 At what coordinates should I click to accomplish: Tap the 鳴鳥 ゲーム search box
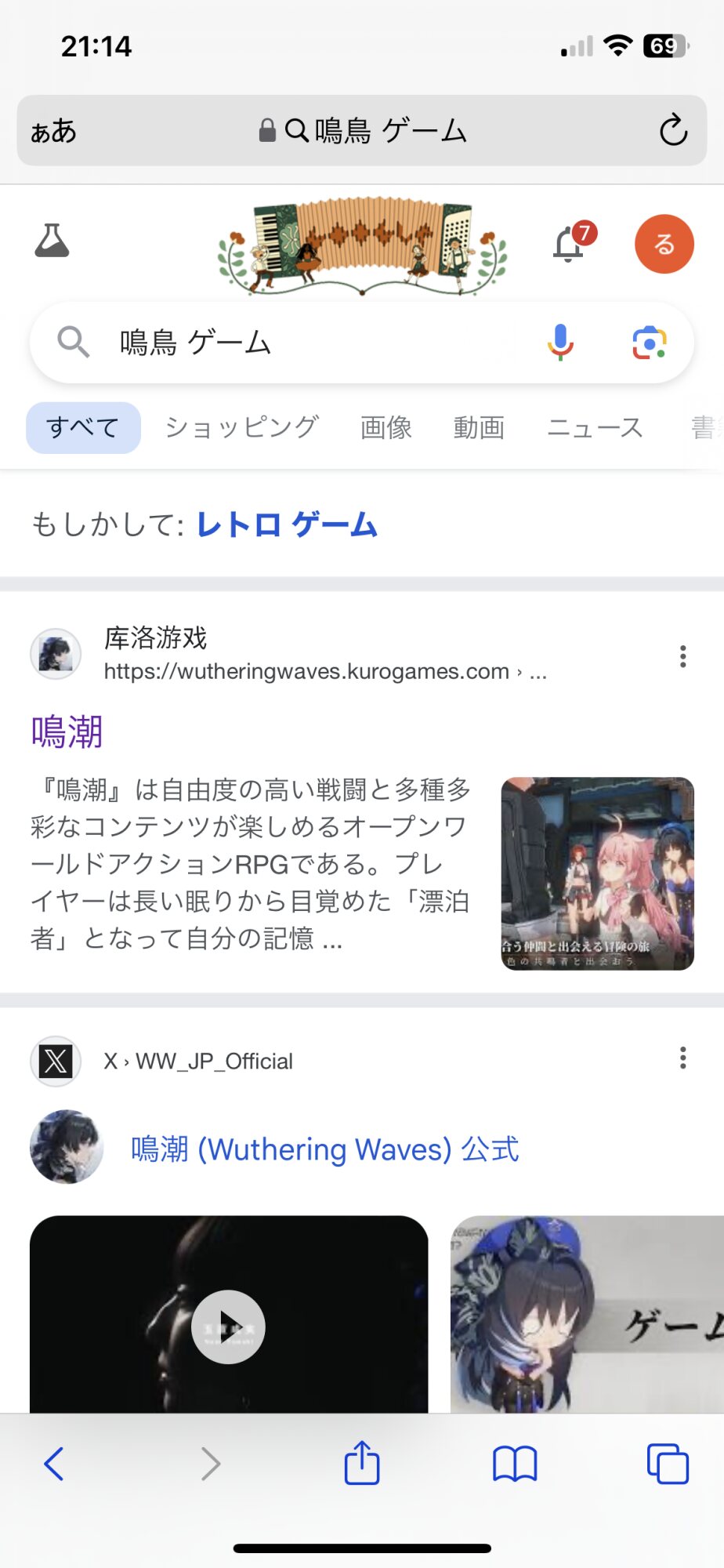[313, 343]
